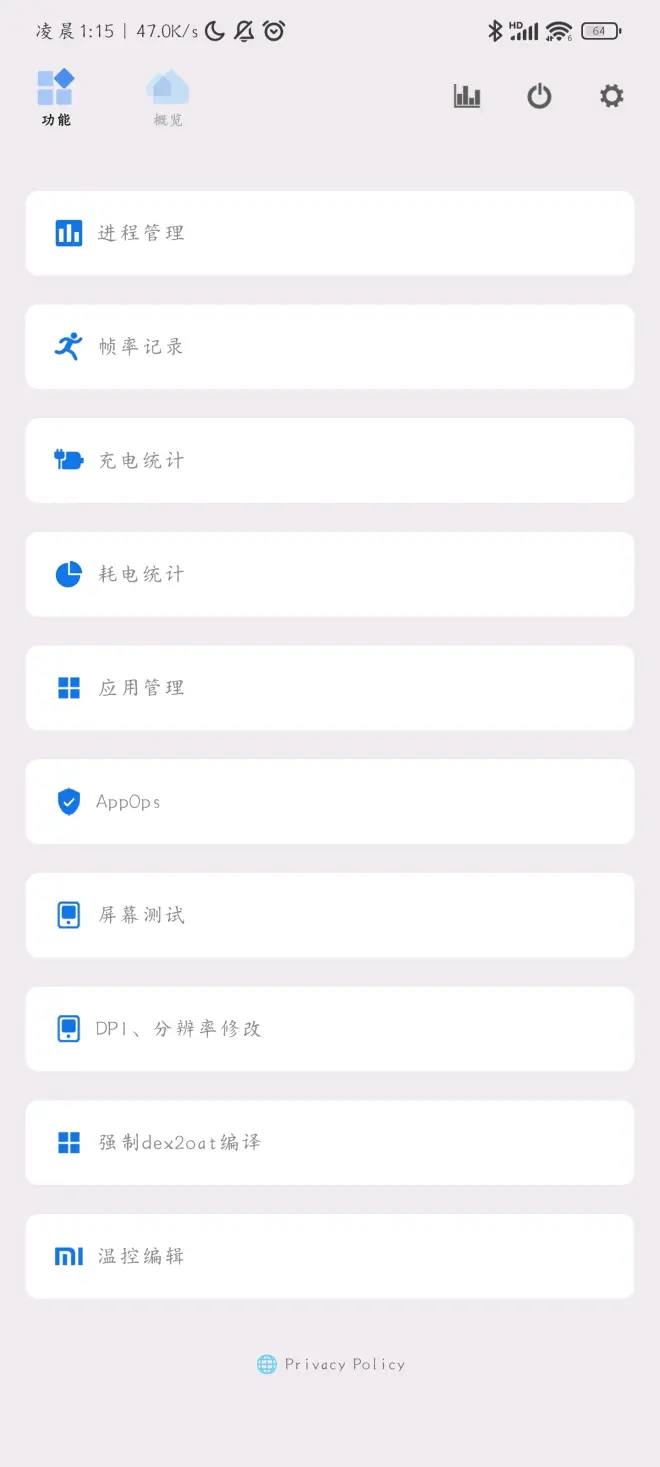Open settings via the gear icon
Image resolution: width=660 pixels, height=1467 pixels.
click(x=611, y=96)
